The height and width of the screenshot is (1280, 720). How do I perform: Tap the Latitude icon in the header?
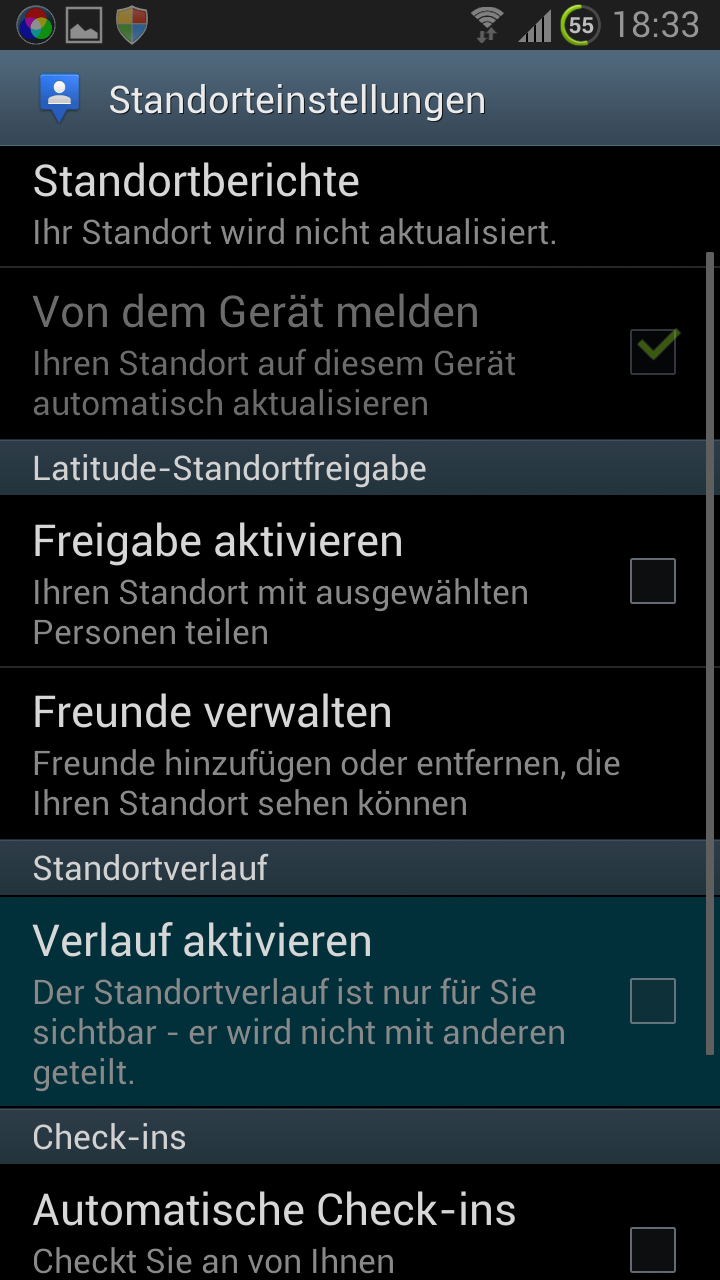[x=59, y=98]
